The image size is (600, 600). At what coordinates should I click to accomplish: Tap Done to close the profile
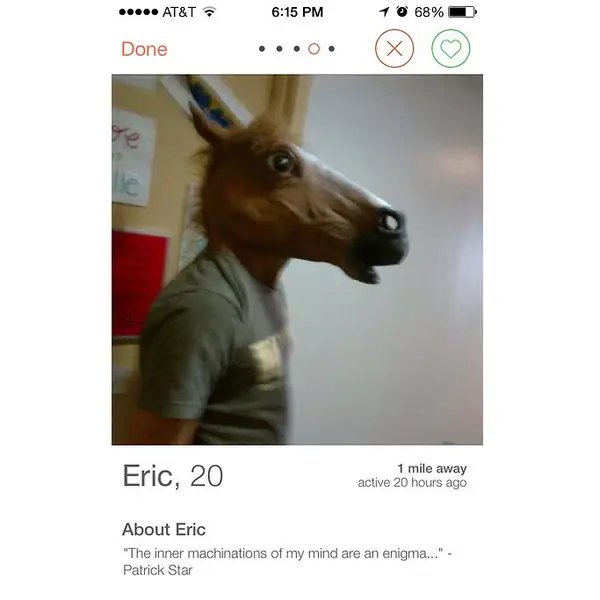pyautogui.click(x=144, y=49)
